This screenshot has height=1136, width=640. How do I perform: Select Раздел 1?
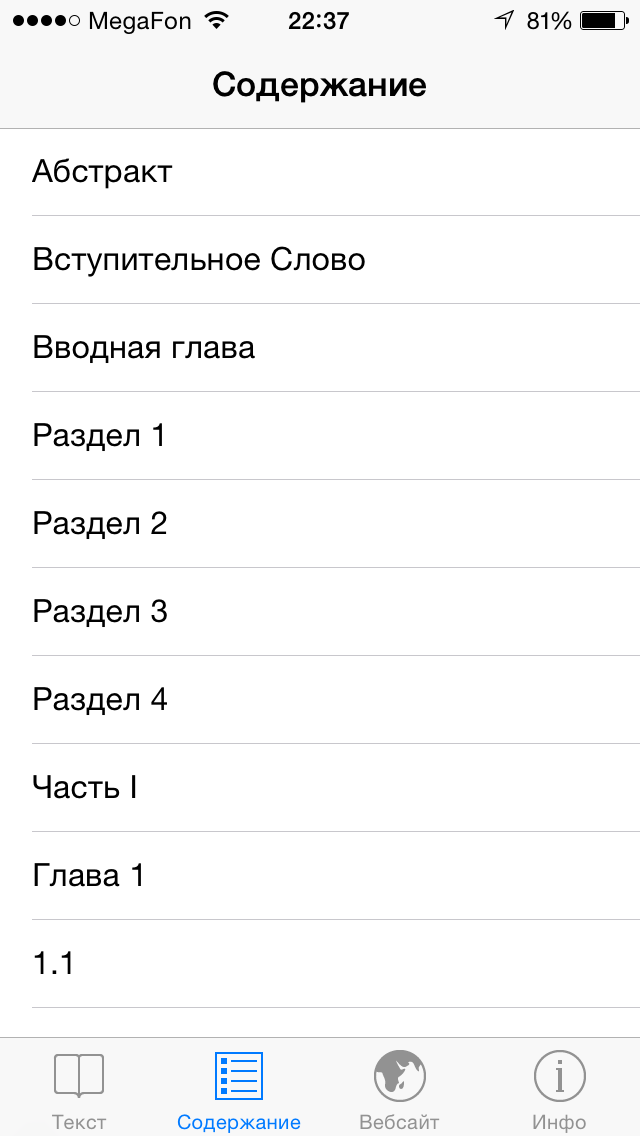320,435
